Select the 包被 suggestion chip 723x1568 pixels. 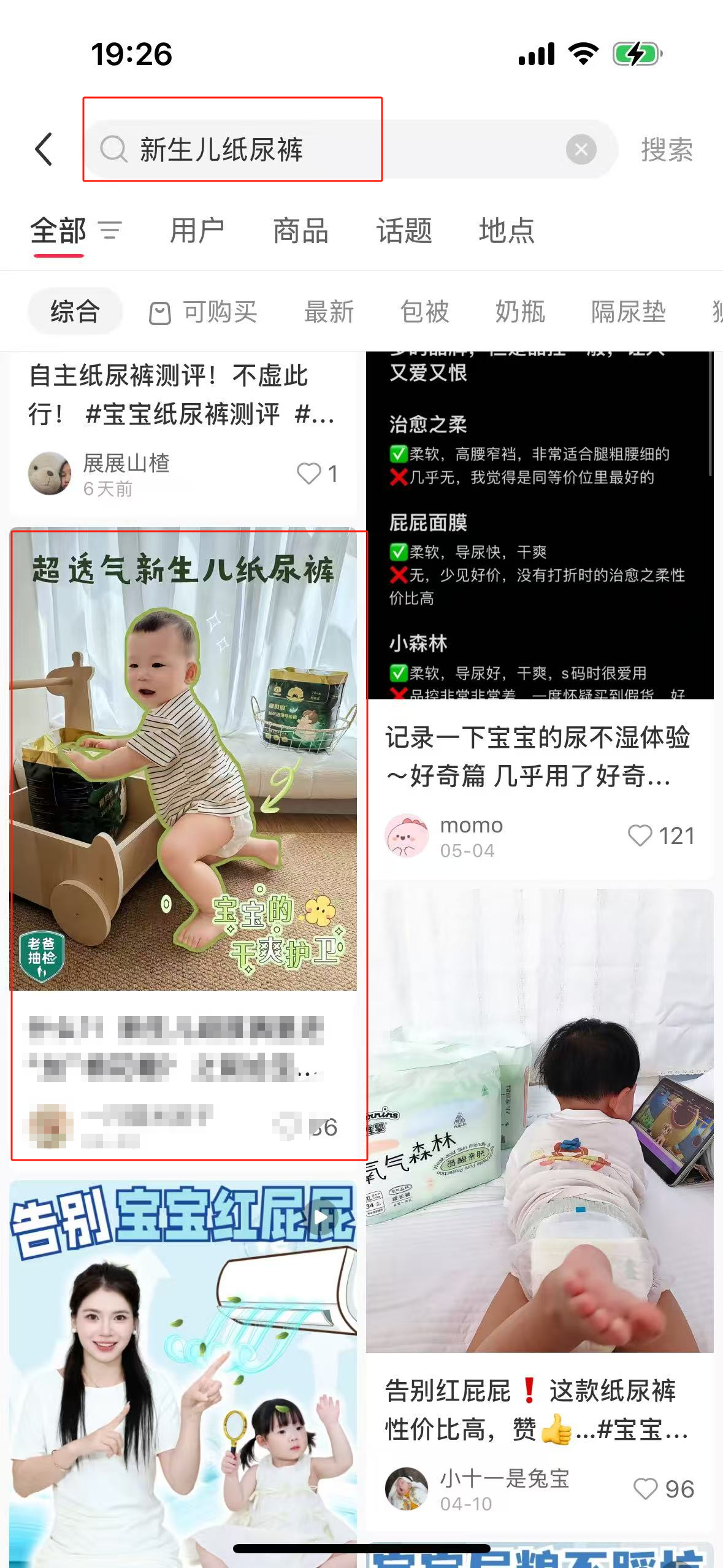(424, 312)
